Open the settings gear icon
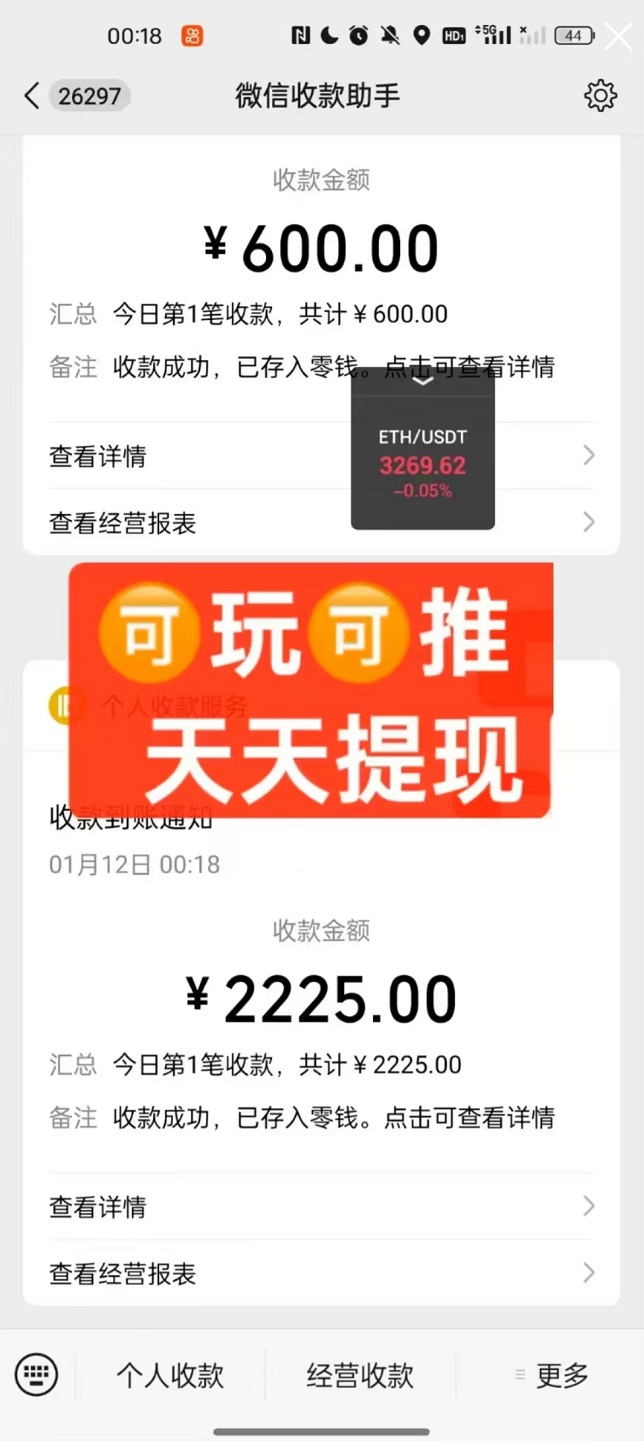Screen dimensions: 644x1441 point(600,96)
